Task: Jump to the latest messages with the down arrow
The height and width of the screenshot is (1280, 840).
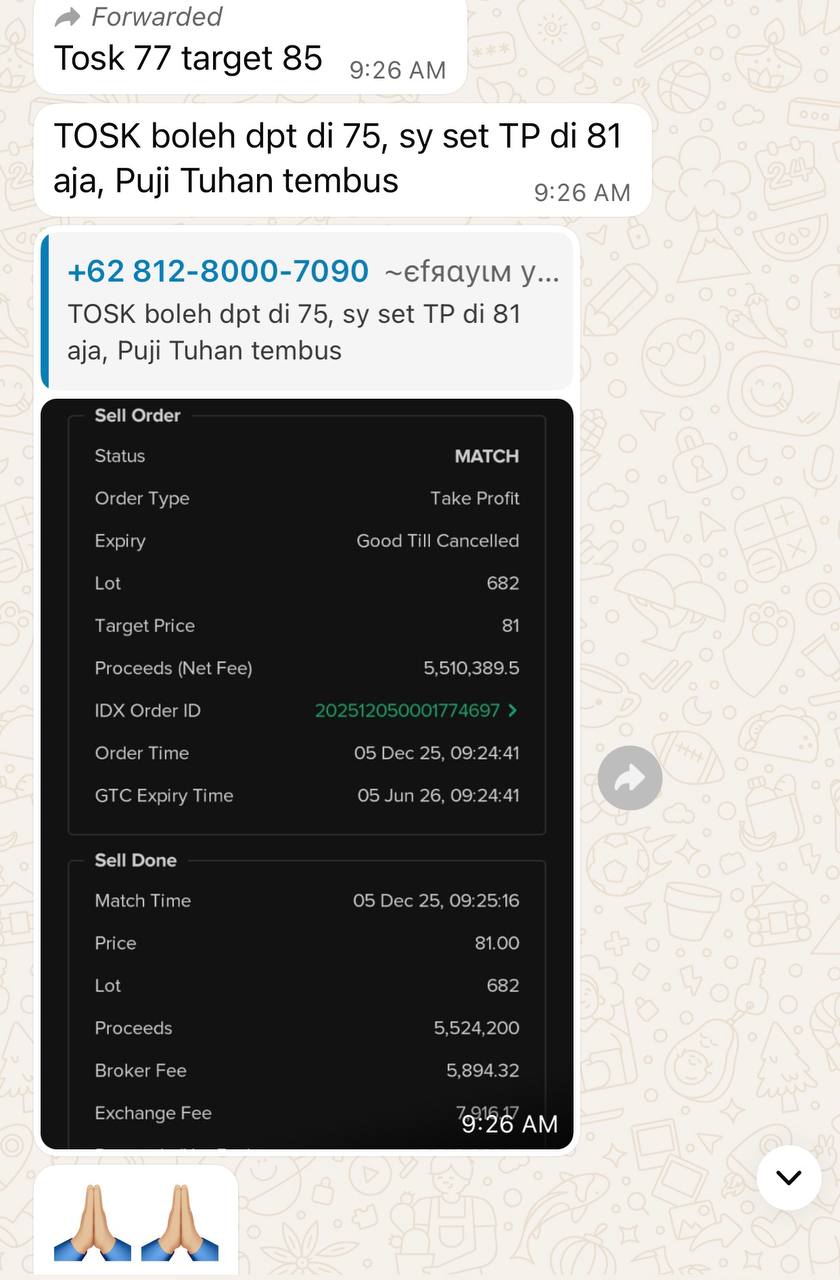Action: (788, 1177)
